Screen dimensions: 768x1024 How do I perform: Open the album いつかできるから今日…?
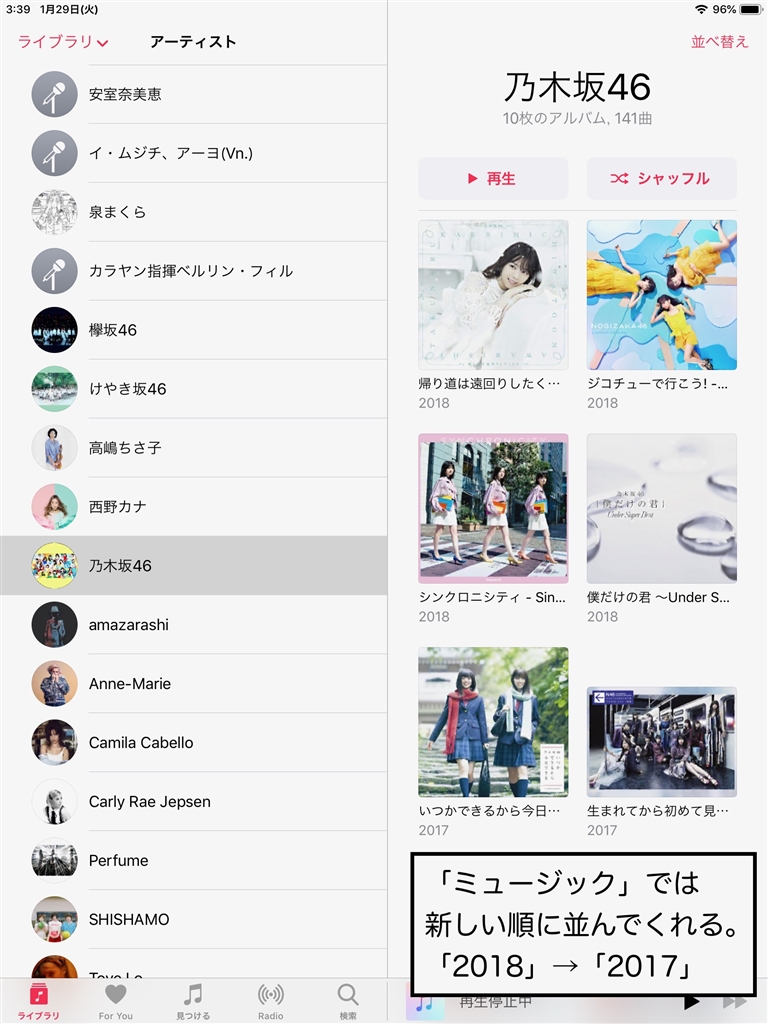[x=493, y=722]
